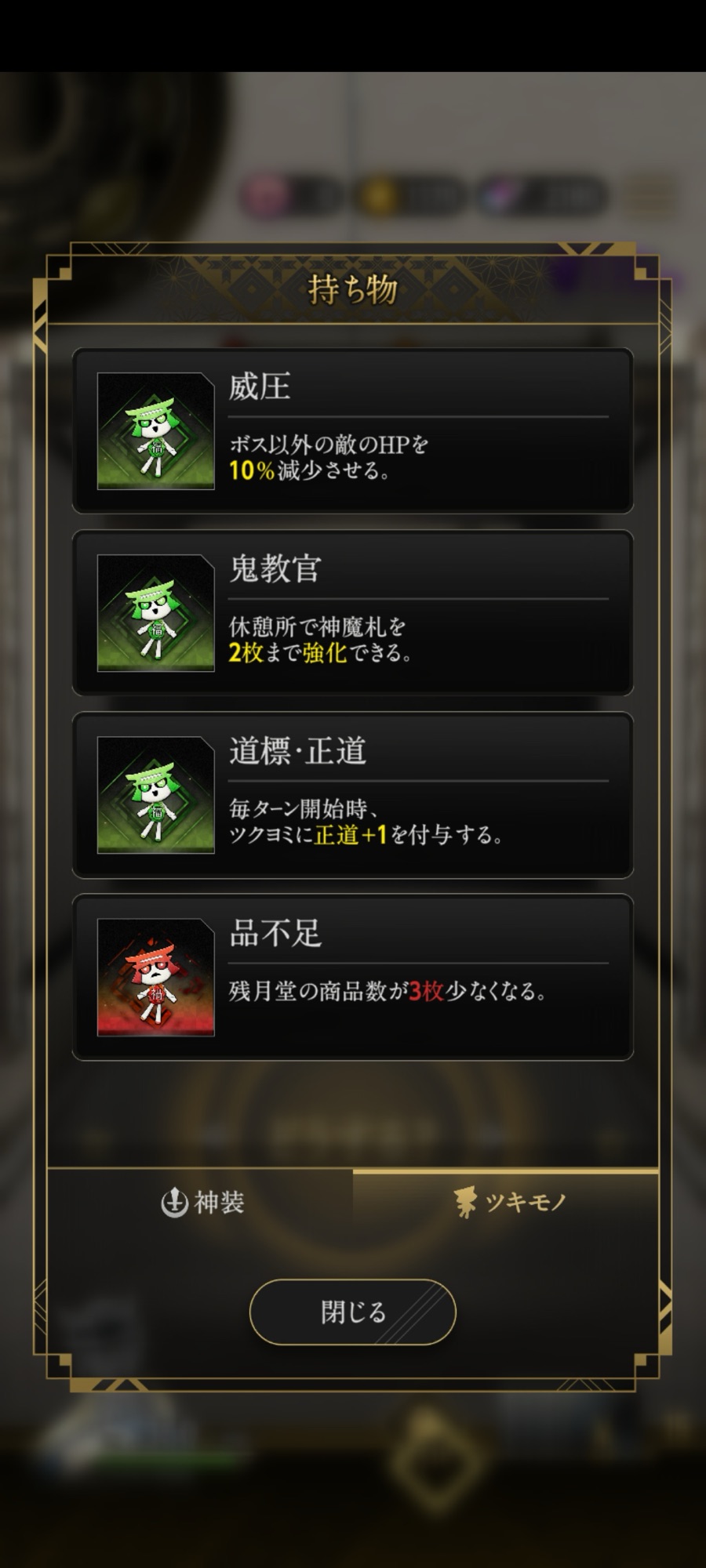Select the 鬼教官 item card
This screenshot has width=706, height=1568.
[353, 613]
